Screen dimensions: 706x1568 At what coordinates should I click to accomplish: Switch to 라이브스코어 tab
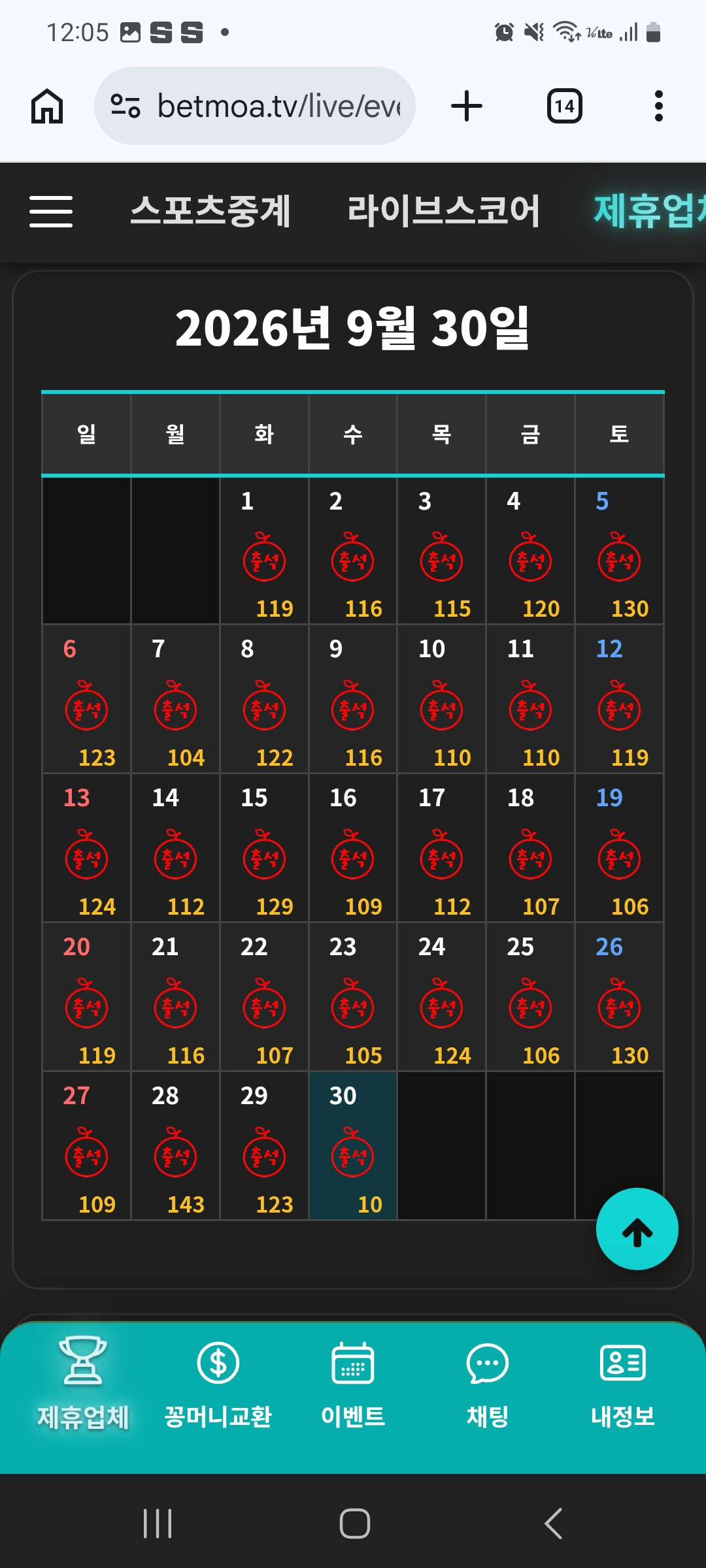pos(444,211)
